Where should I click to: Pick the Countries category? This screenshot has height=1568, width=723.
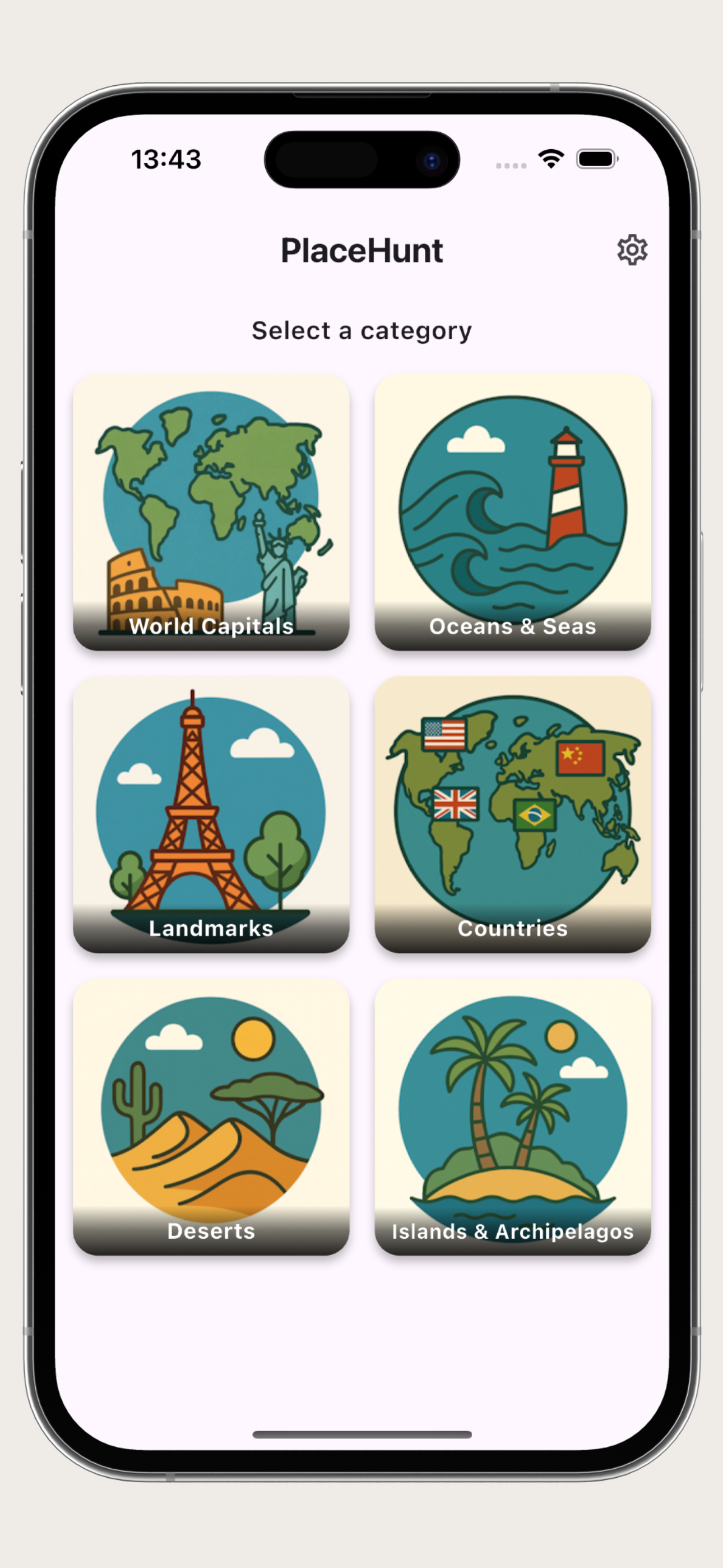[512, 814]
